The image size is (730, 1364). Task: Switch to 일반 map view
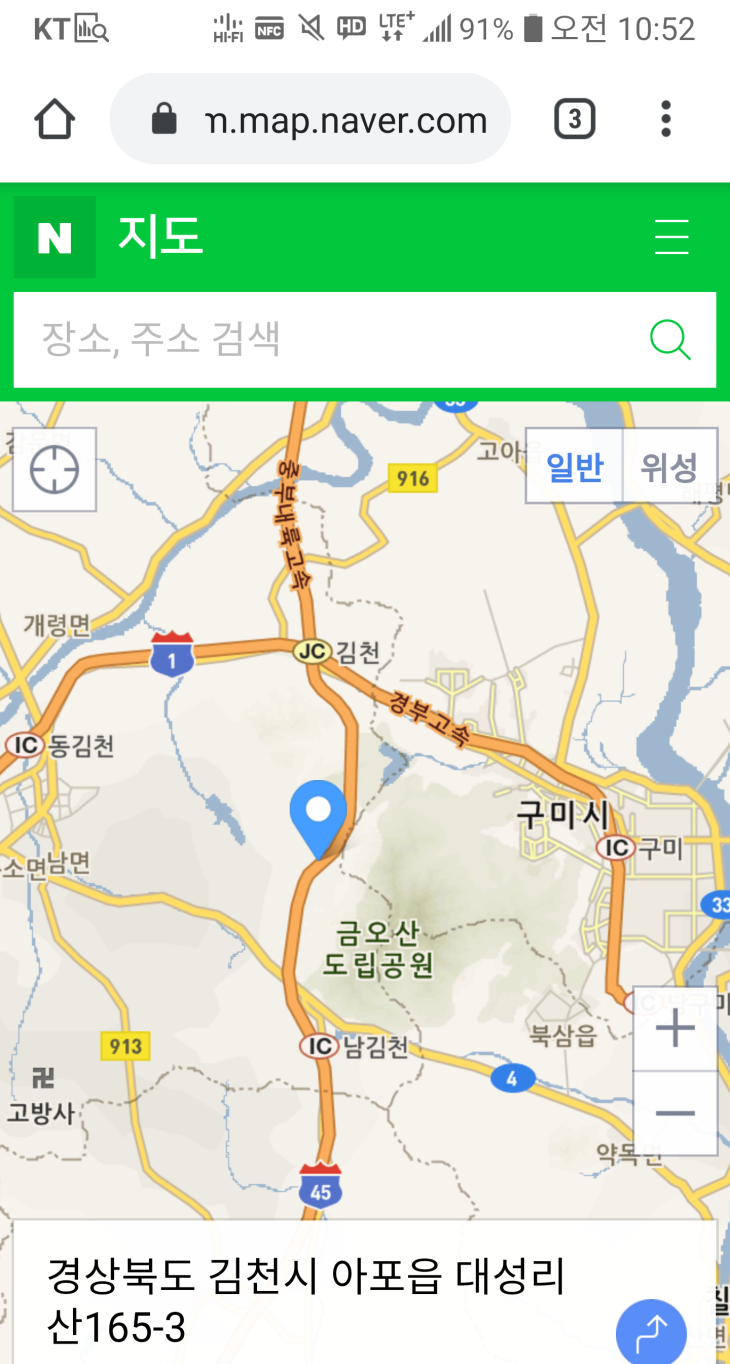coord(575,467)
